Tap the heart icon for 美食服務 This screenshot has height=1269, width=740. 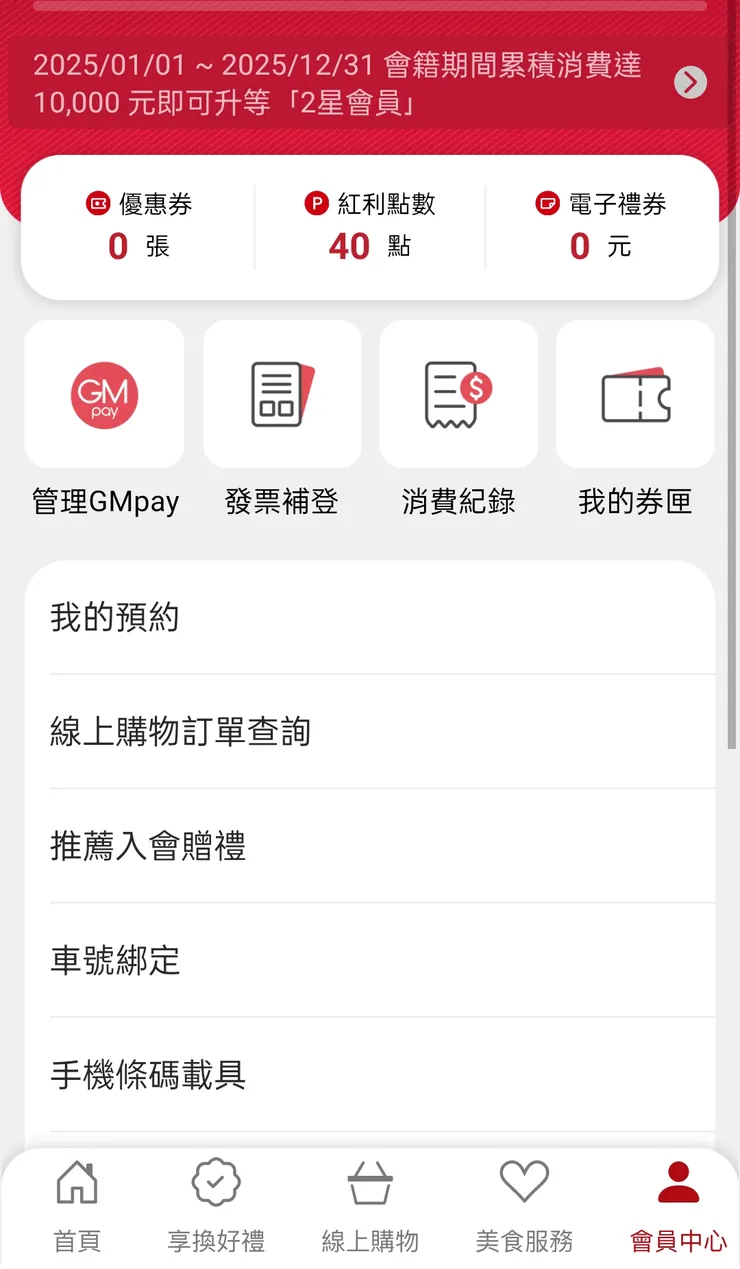point(524,1183)
